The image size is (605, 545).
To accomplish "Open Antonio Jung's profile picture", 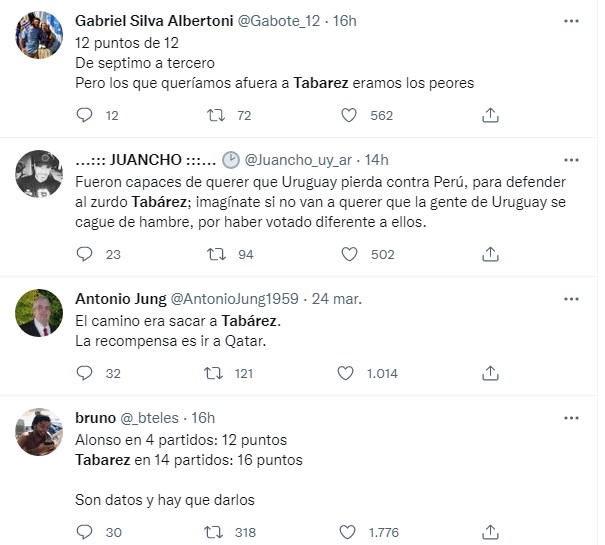I will 40,315.
